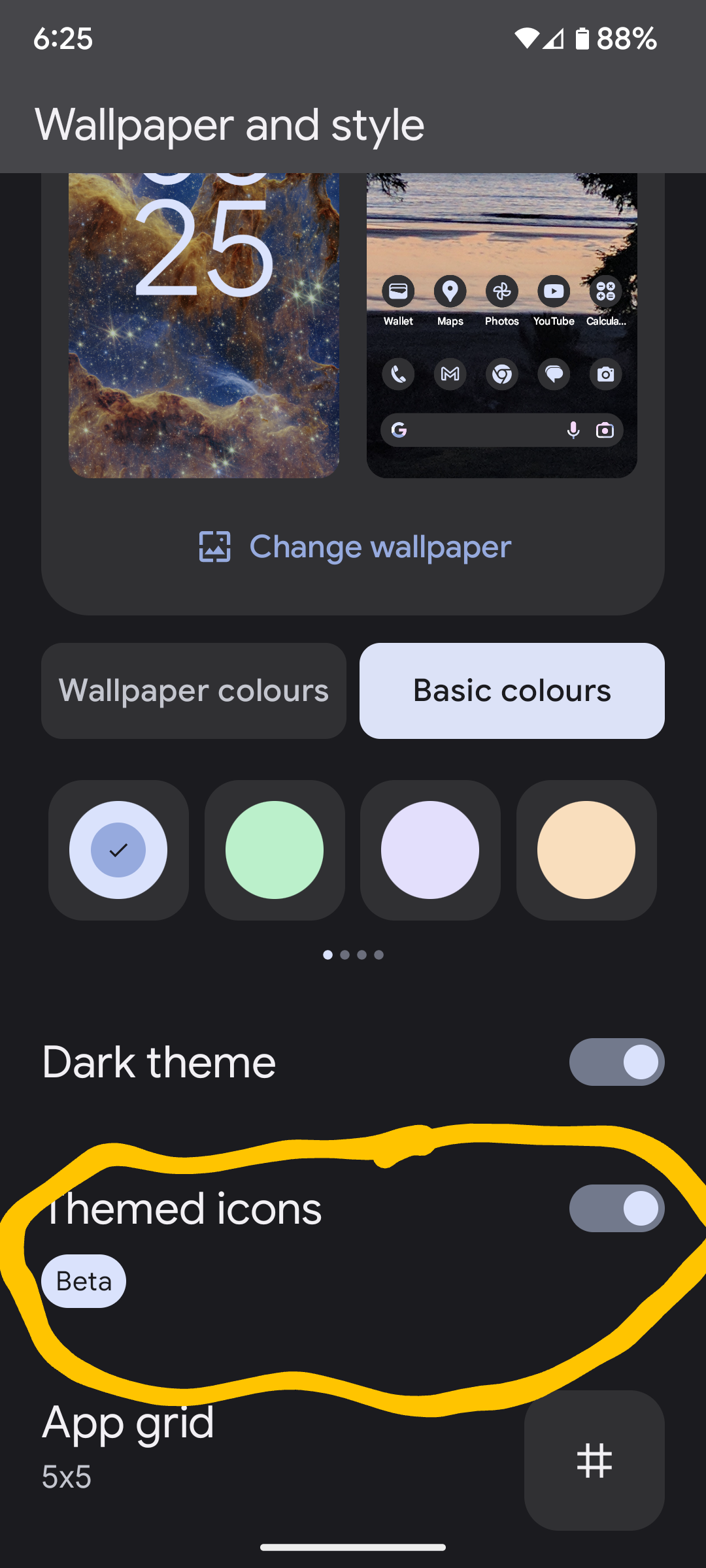This screenshot has width=706, height=1568.
Task: Open the home screen wallpaper preview
Action: click(x=501, y=325)
